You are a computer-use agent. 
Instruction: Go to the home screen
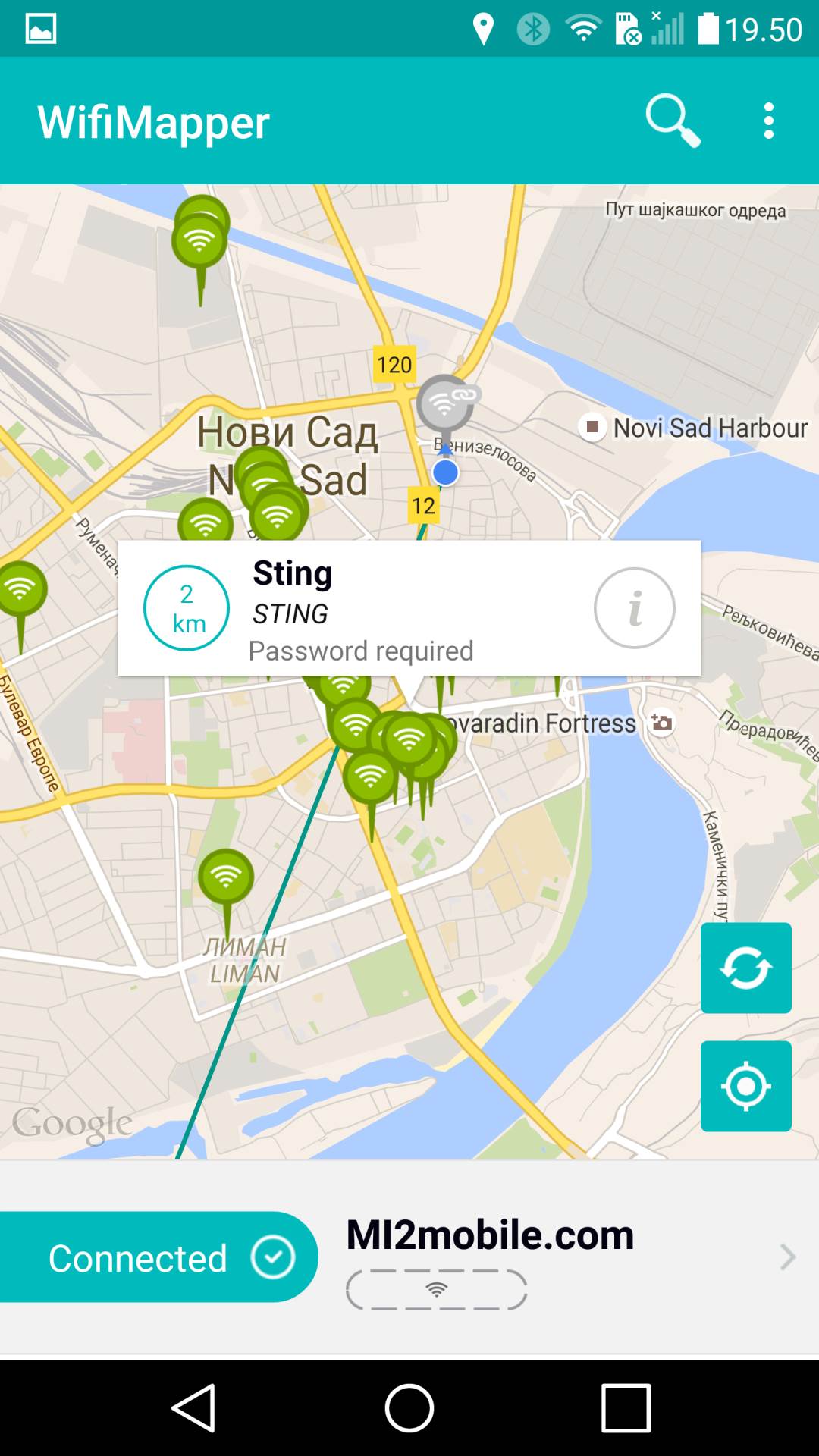tap(409, 1408)
